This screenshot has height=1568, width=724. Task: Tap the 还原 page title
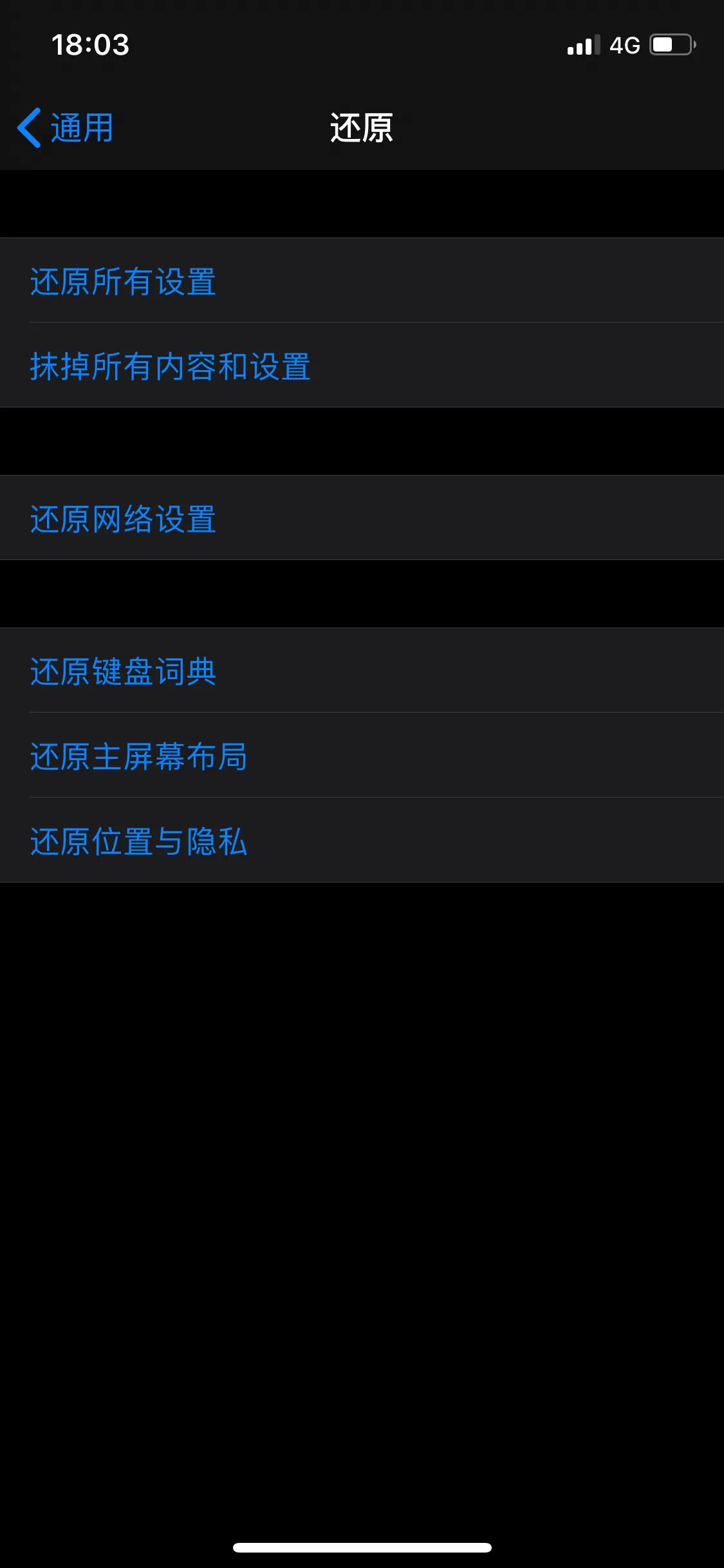(362, 127)
